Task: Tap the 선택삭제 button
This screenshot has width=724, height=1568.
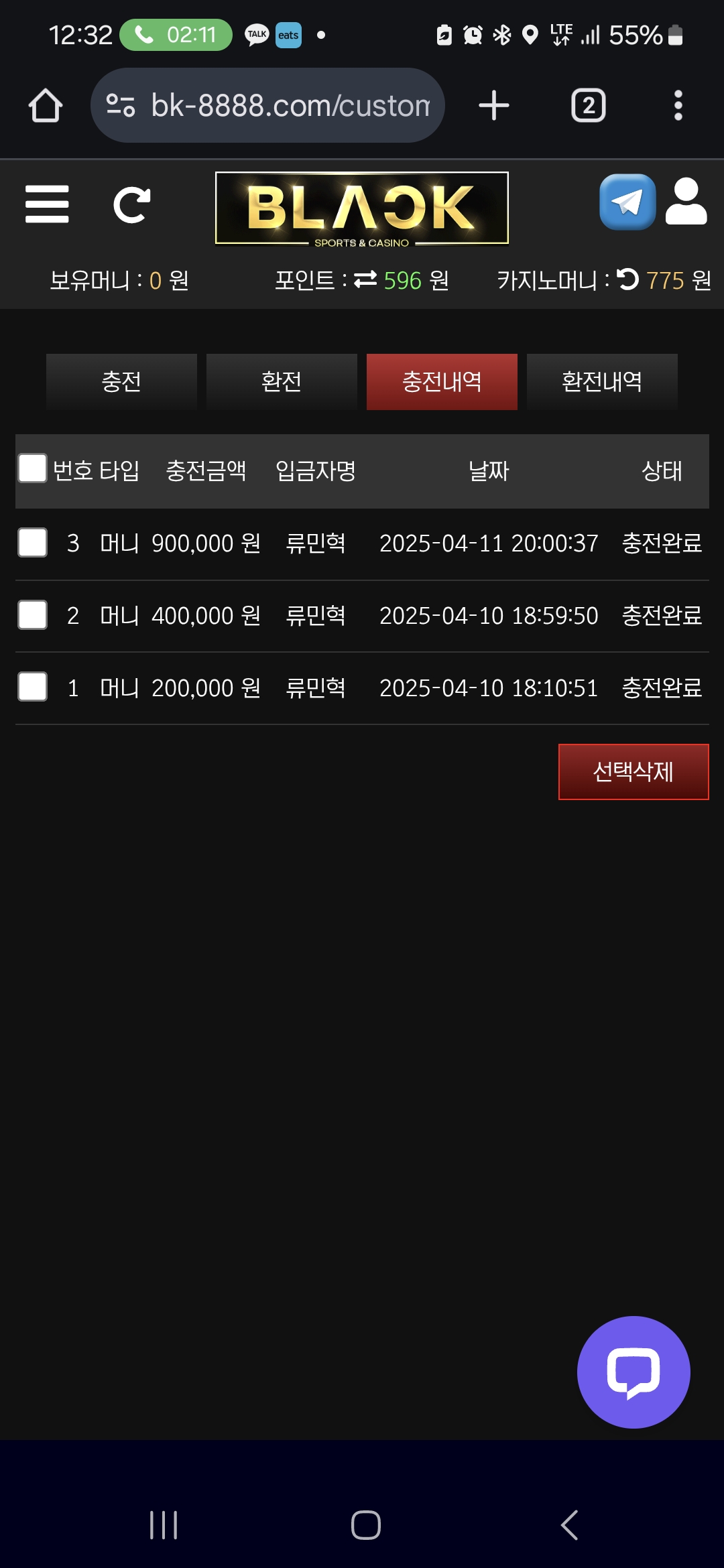Action: 633,772
